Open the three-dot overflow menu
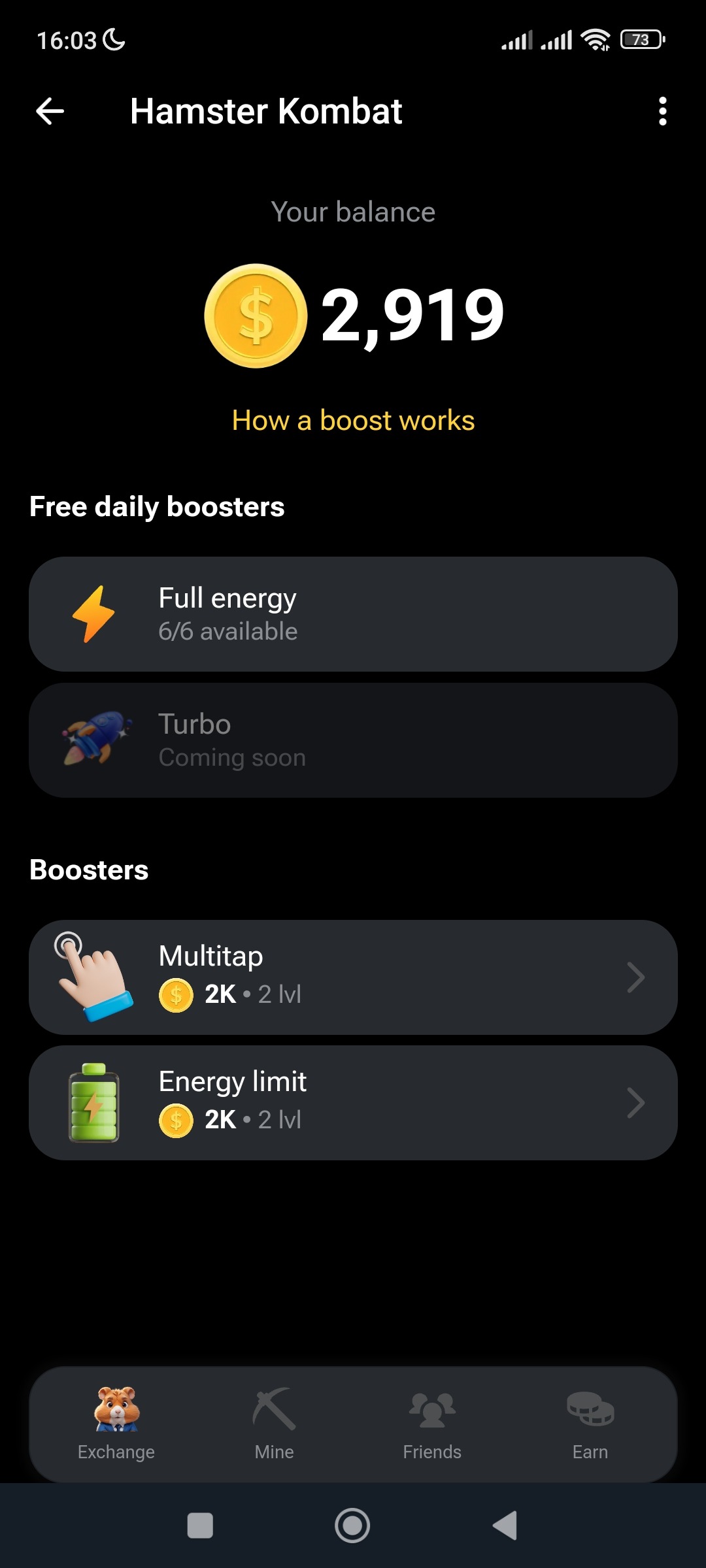 pyautogui.click(x=662, y=111)
